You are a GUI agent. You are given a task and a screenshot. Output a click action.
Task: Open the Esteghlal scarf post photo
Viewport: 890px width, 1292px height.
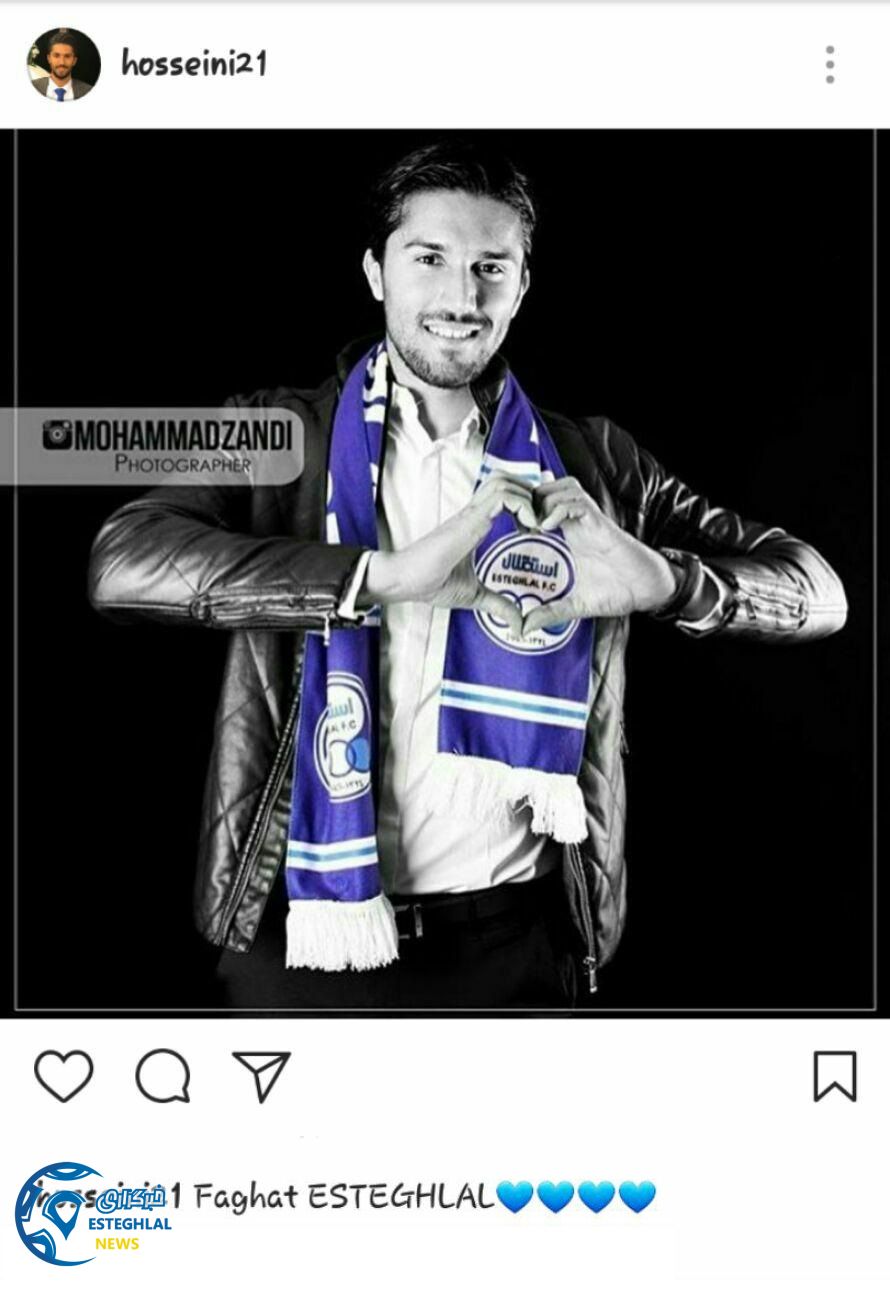coord(445,572)
